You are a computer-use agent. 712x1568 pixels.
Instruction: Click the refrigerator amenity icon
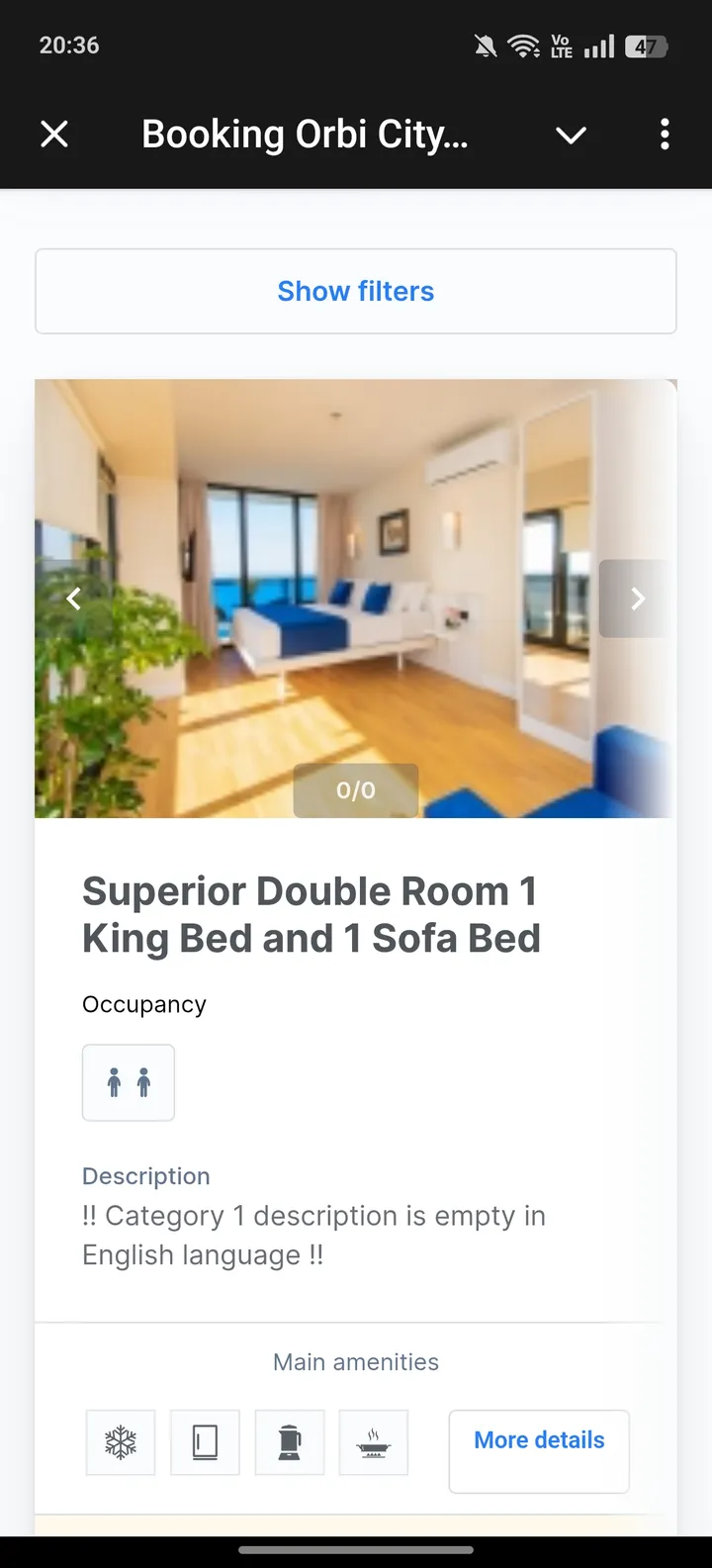205,1442
